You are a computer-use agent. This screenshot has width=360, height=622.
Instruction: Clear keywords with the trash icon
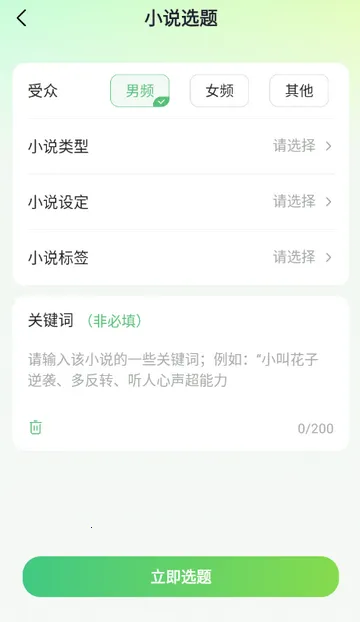[36, 427]
